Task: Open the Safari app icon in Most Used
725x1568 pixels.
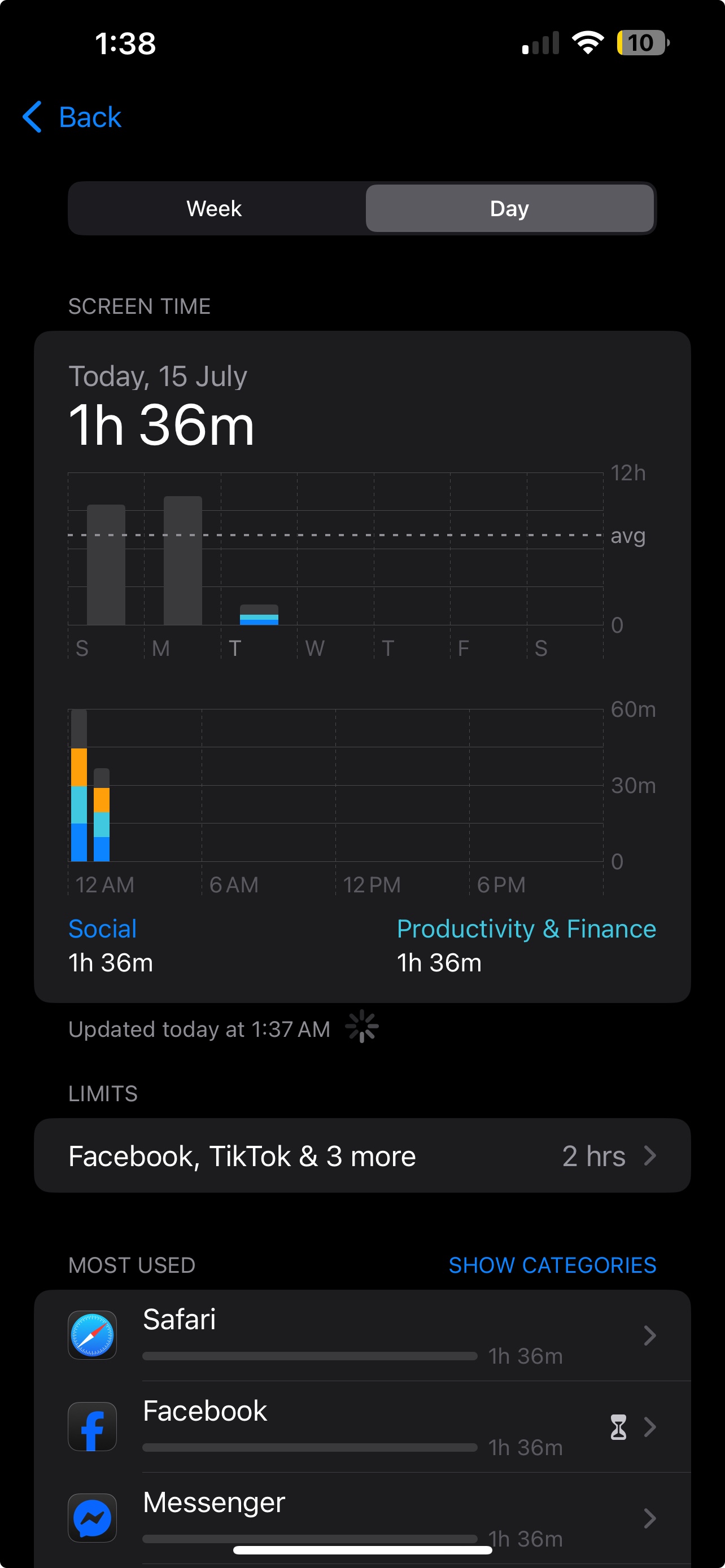Action: 92,1337
